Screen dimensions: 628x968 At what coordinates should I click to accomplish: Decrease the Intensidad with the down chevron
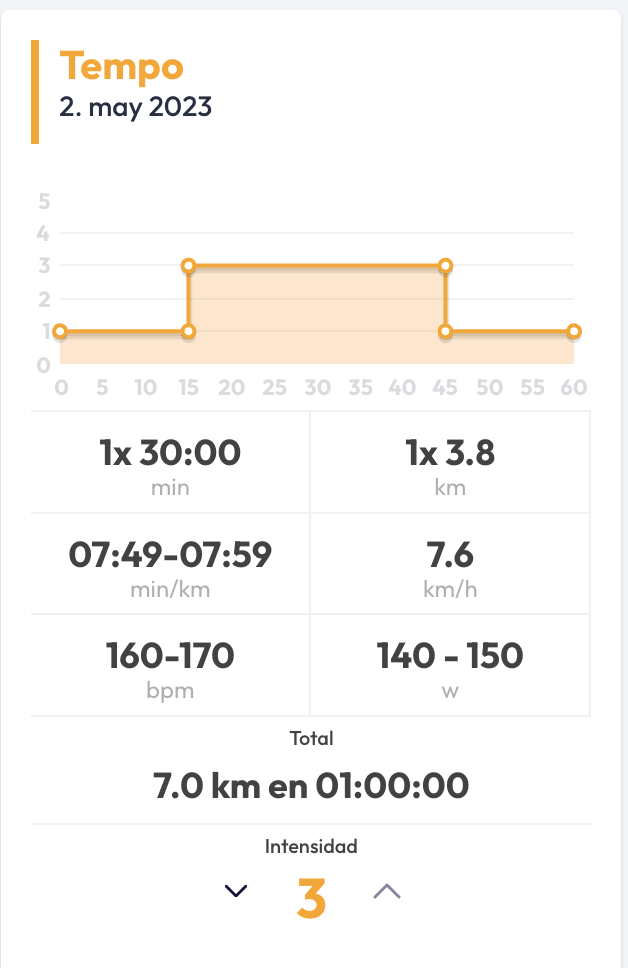[236, 891]
